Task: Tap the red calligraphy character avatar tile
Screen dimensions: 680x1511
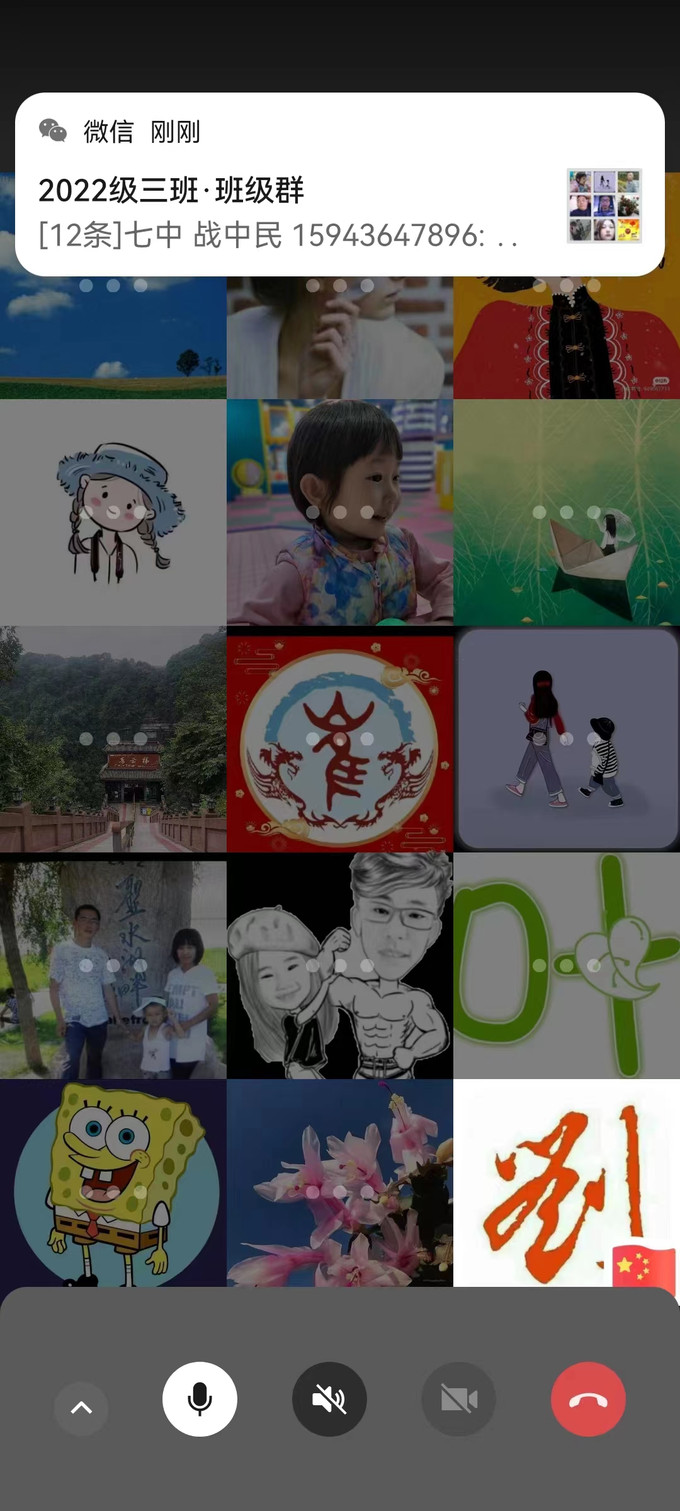Action: point(566,1183)
